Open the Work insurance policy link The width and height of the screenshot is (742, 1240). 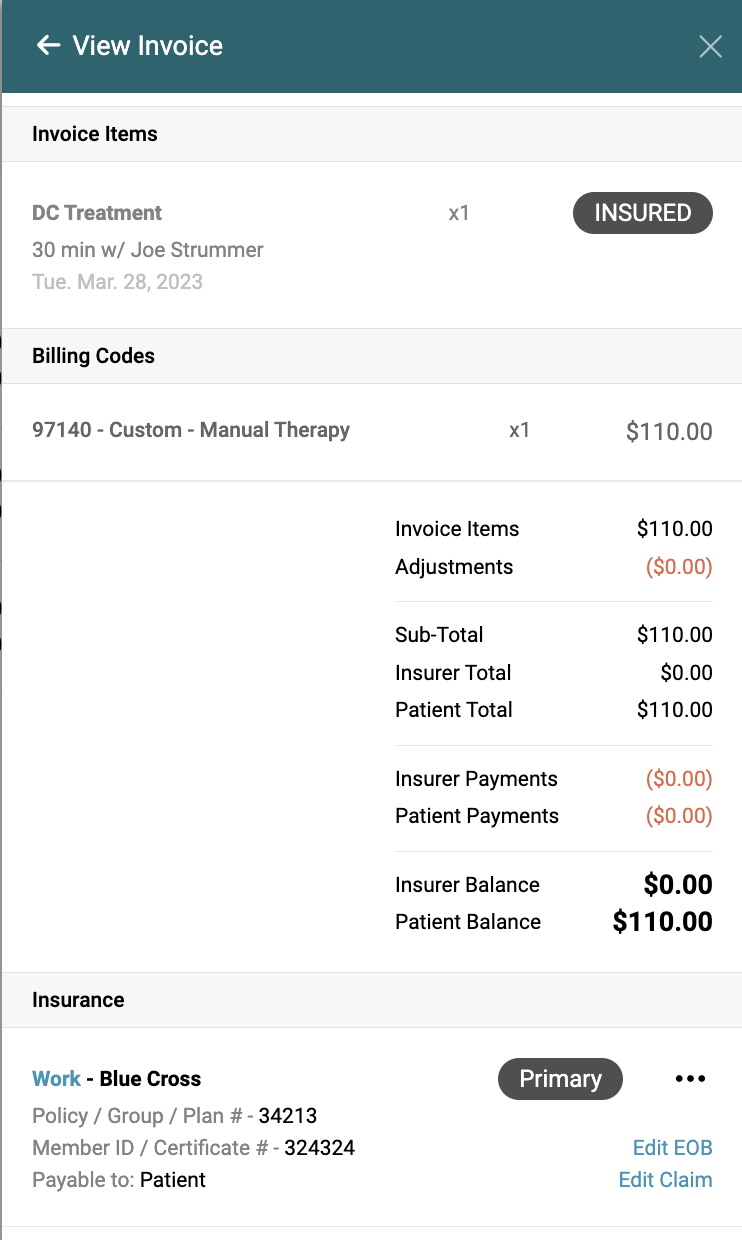[56, 1079]
